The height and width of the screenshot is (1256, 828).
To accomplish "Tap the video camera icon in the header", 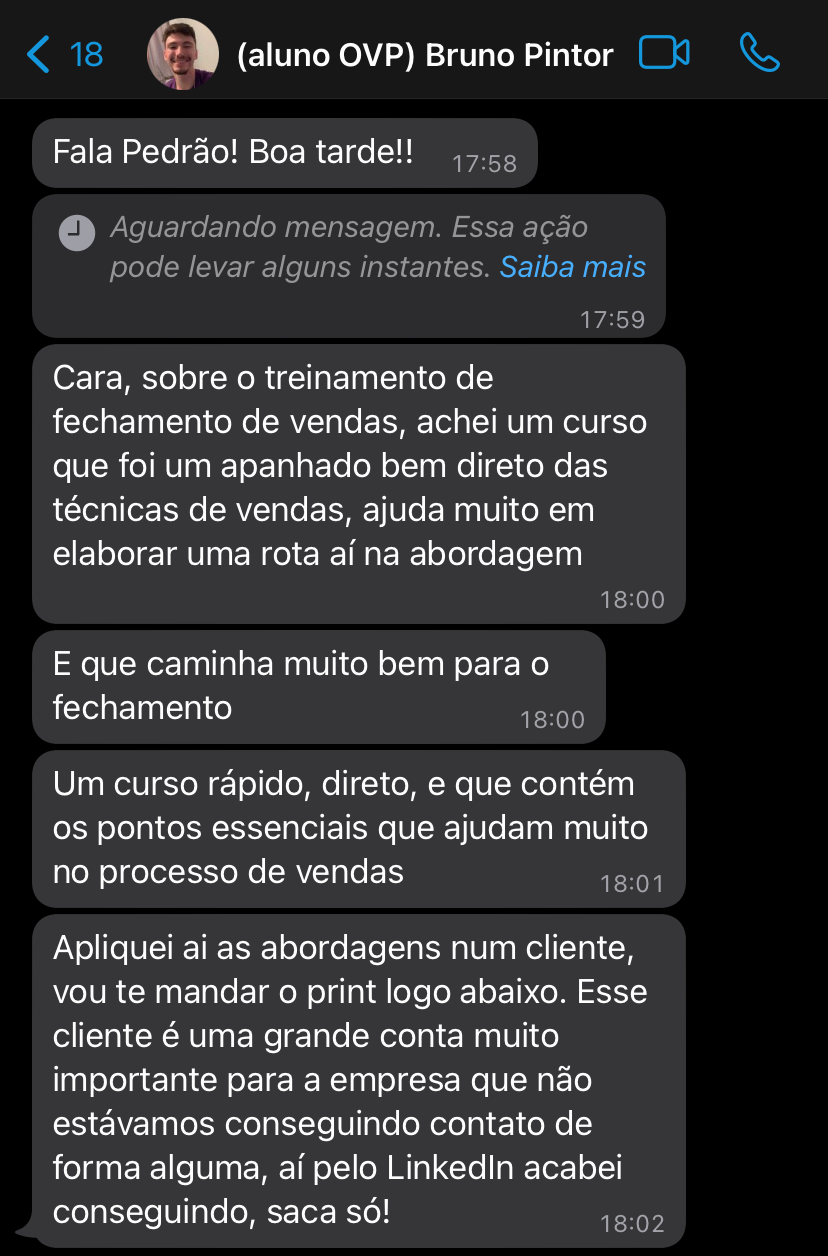I will pos(664,54).
